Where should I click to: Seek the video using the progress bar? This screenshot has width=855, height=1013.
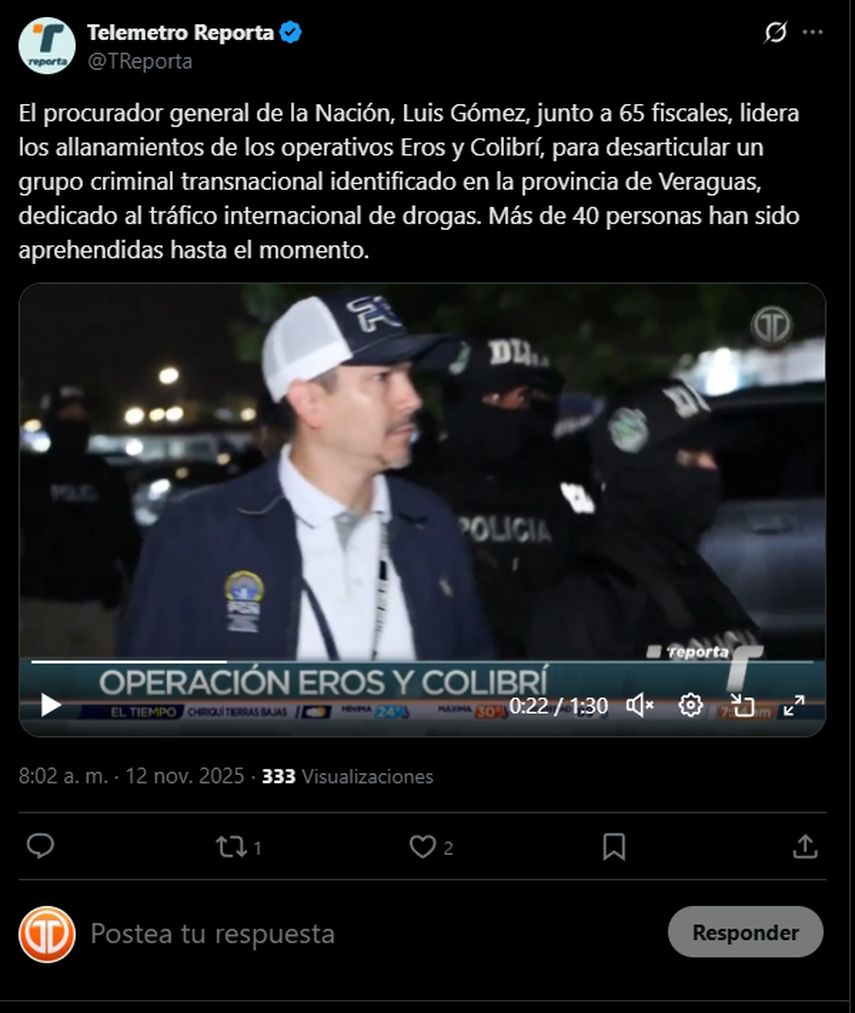[400, 662]
